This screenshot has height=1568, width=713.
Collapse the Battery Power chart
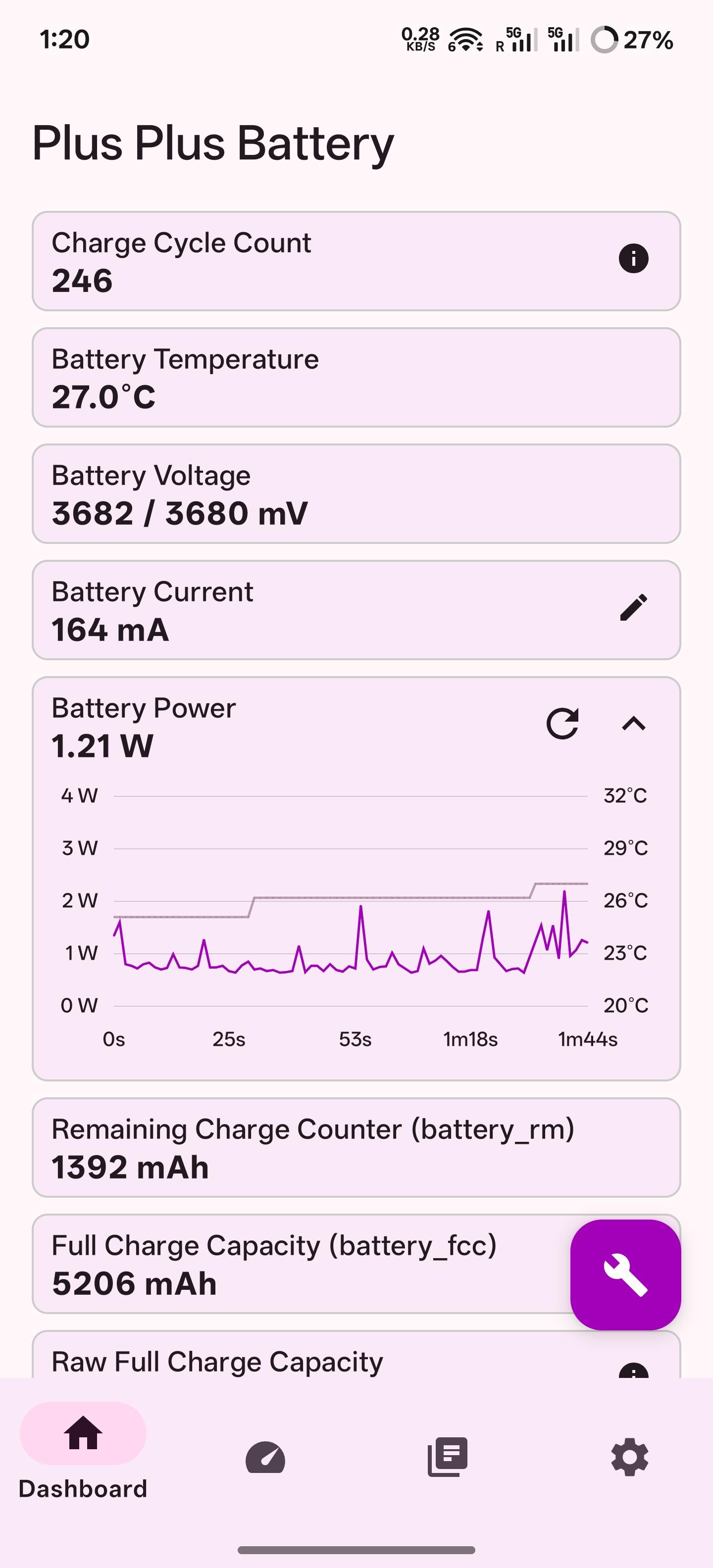633,724
